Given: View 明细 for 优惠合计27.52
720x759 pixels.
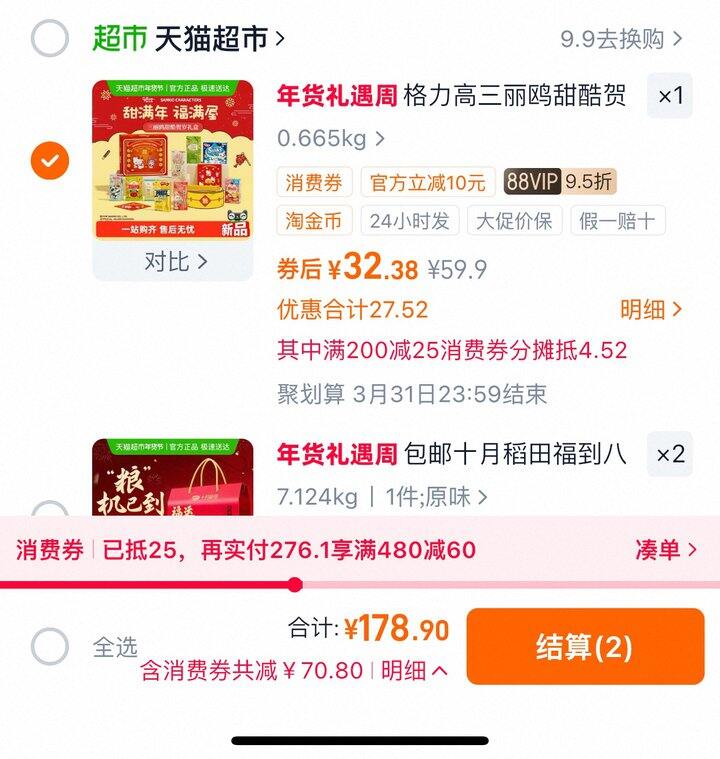Looking at the screenshot, I should click(651, 310).
